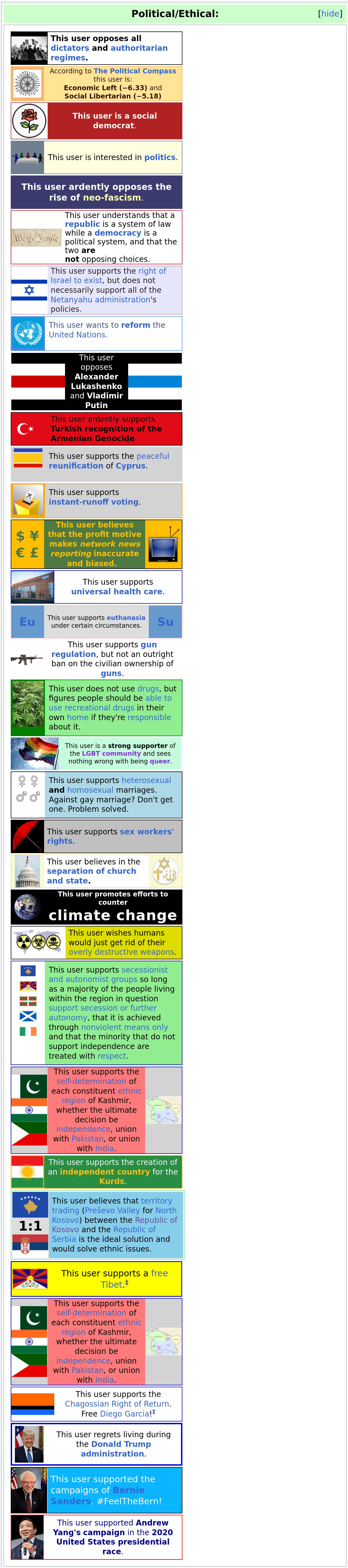The image size is (348, 1568).
Task: Open the 'Netanyahu administration' link
Action: coord(100,299)
